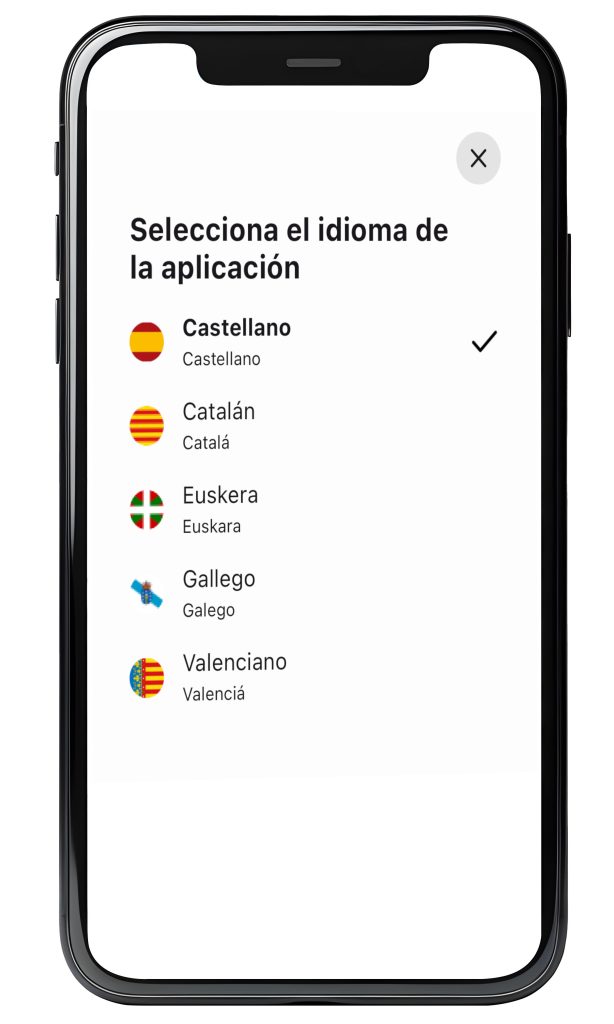Viewport: 614px width, 1024px height.
Task: Switch the app language to Euskera
Action: point(220,509)
